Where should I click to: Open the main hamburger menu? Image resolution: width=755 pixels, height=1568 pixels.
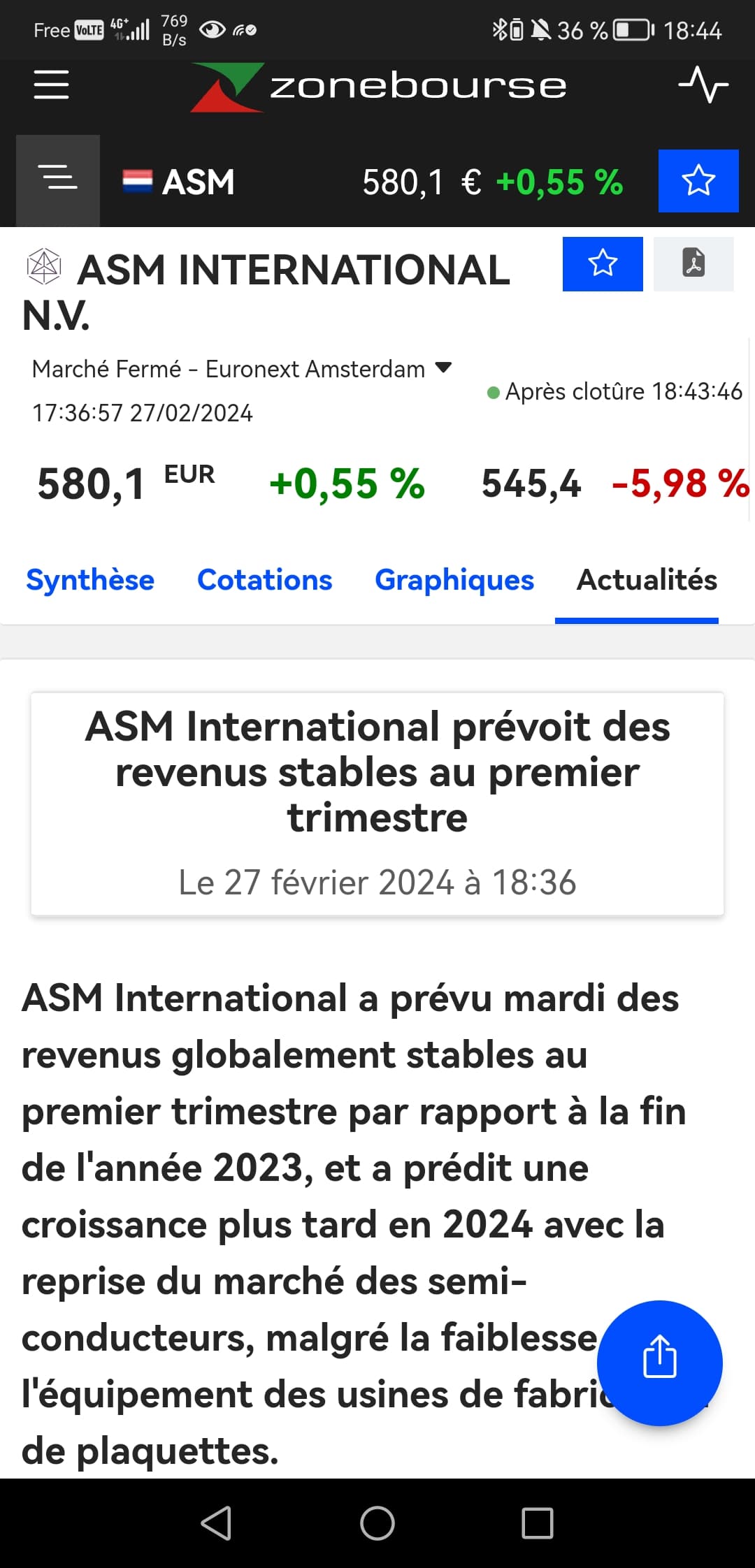51,85
